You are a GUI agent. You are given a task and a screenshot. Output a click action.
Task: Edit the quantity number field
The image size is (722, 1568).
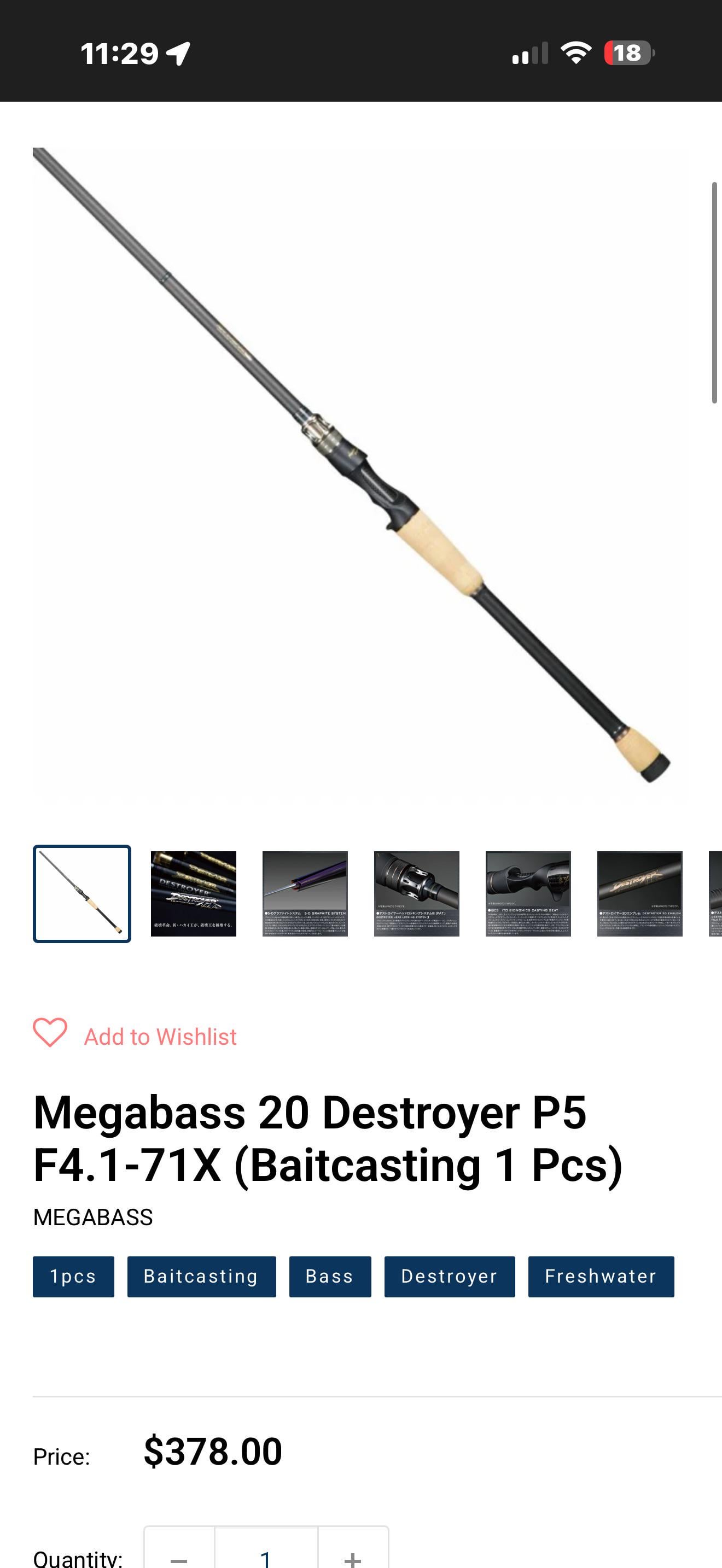[266, 1555]
